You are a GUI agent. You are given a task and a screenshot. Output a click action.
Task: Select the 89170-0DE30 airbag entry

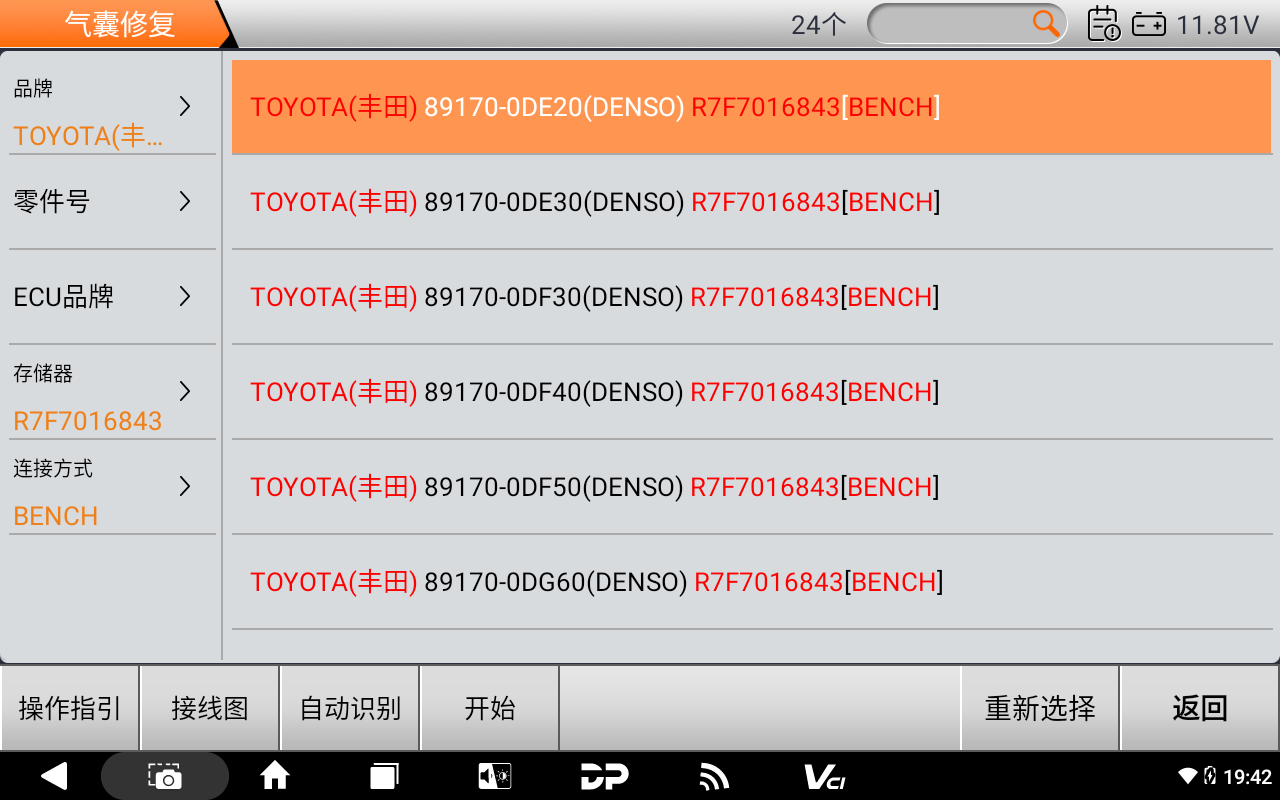pos(751,202)
